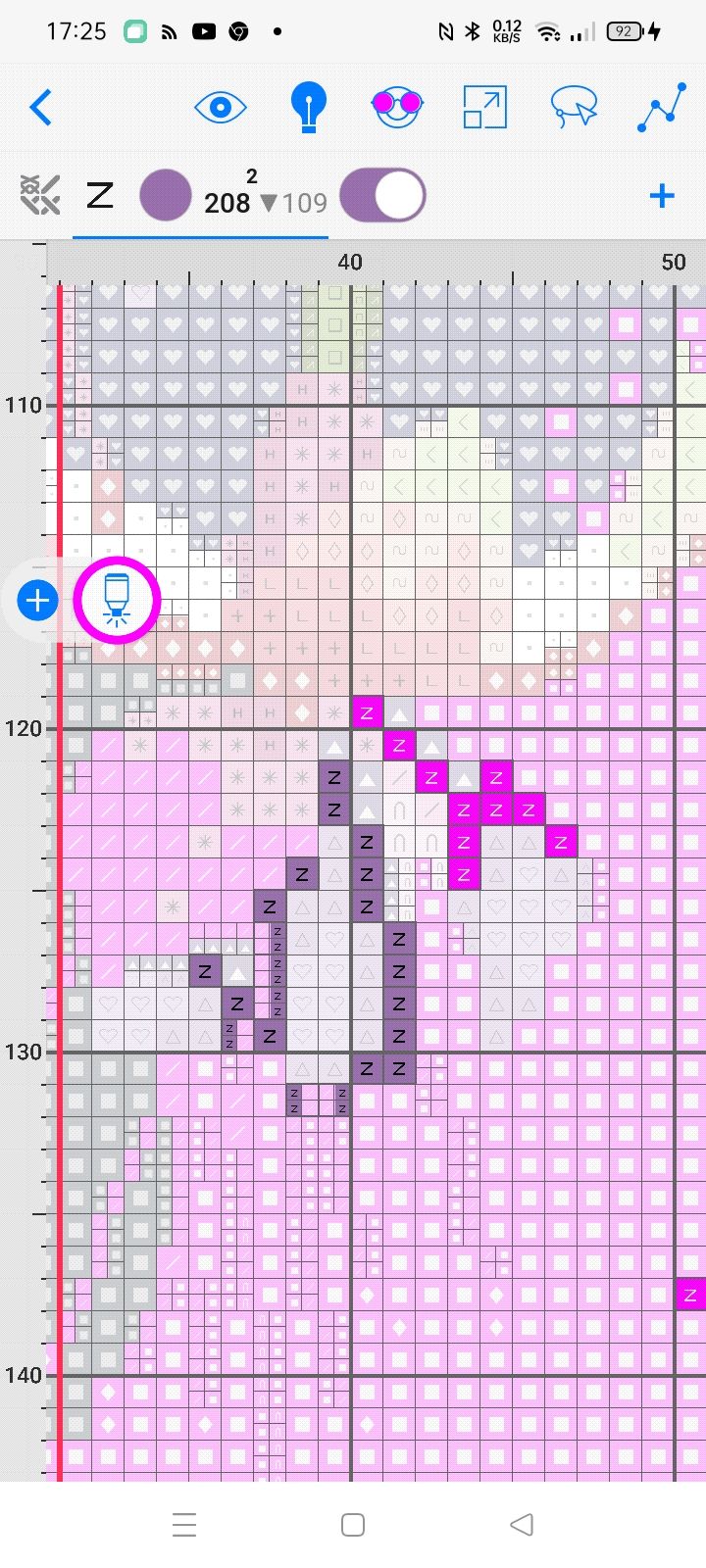Tap the lightbulb highlight icon

tap(308, 108)
